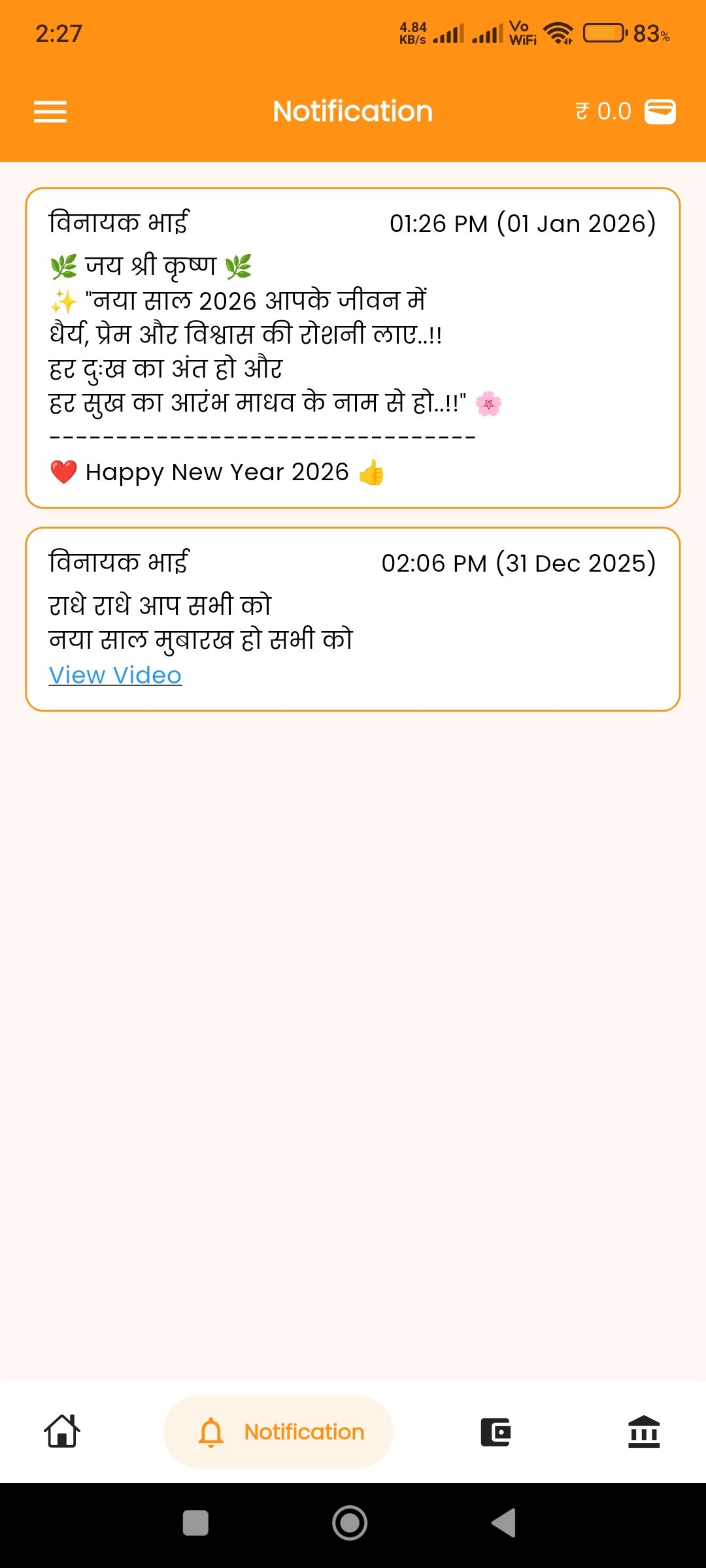706x1568 pixels.
Task: Go back using system back button
Action: (x=504, y=1523)
